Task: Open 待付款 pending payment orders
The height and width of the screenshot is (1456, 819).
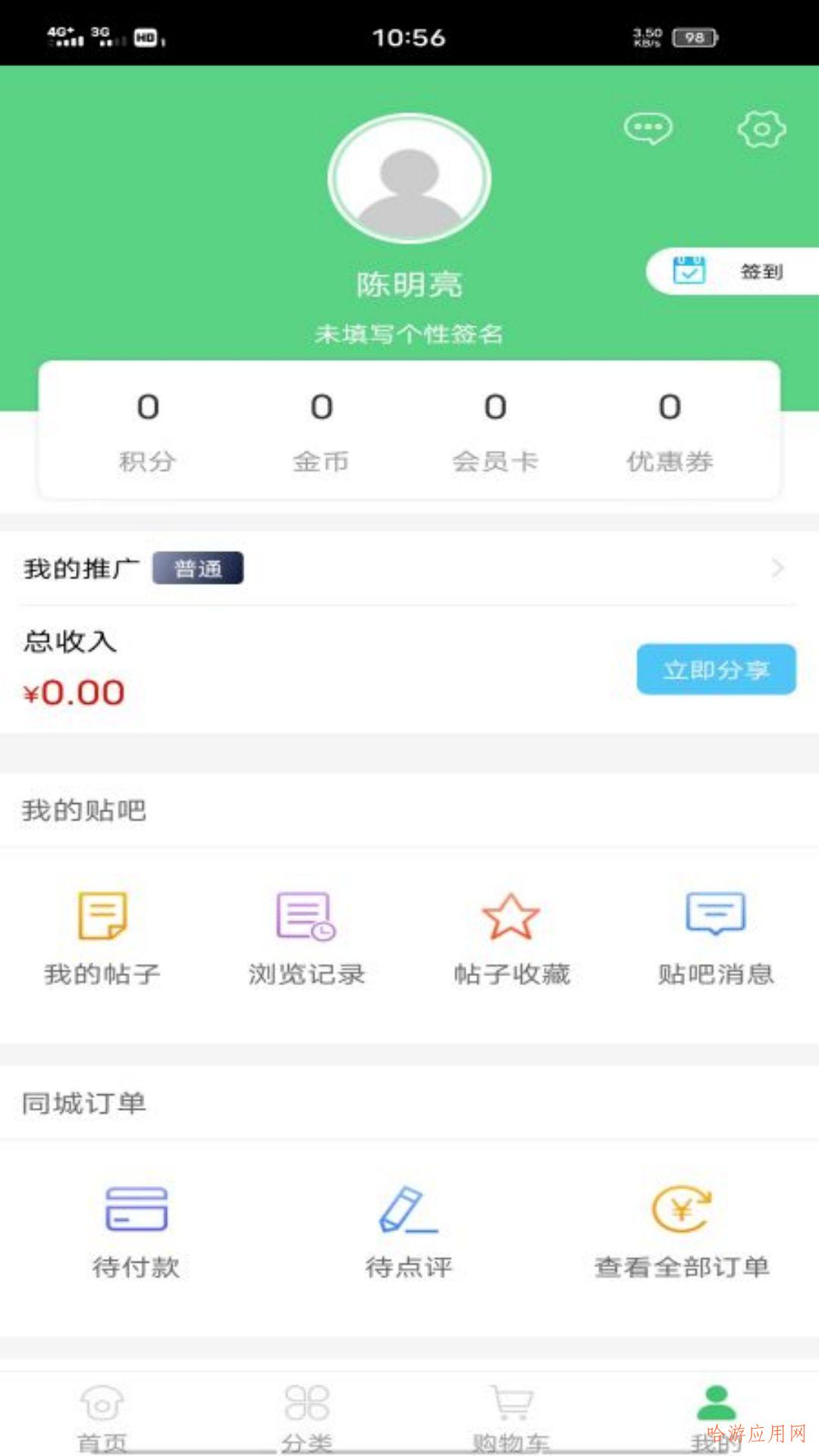Action: tap(136, 1230)
